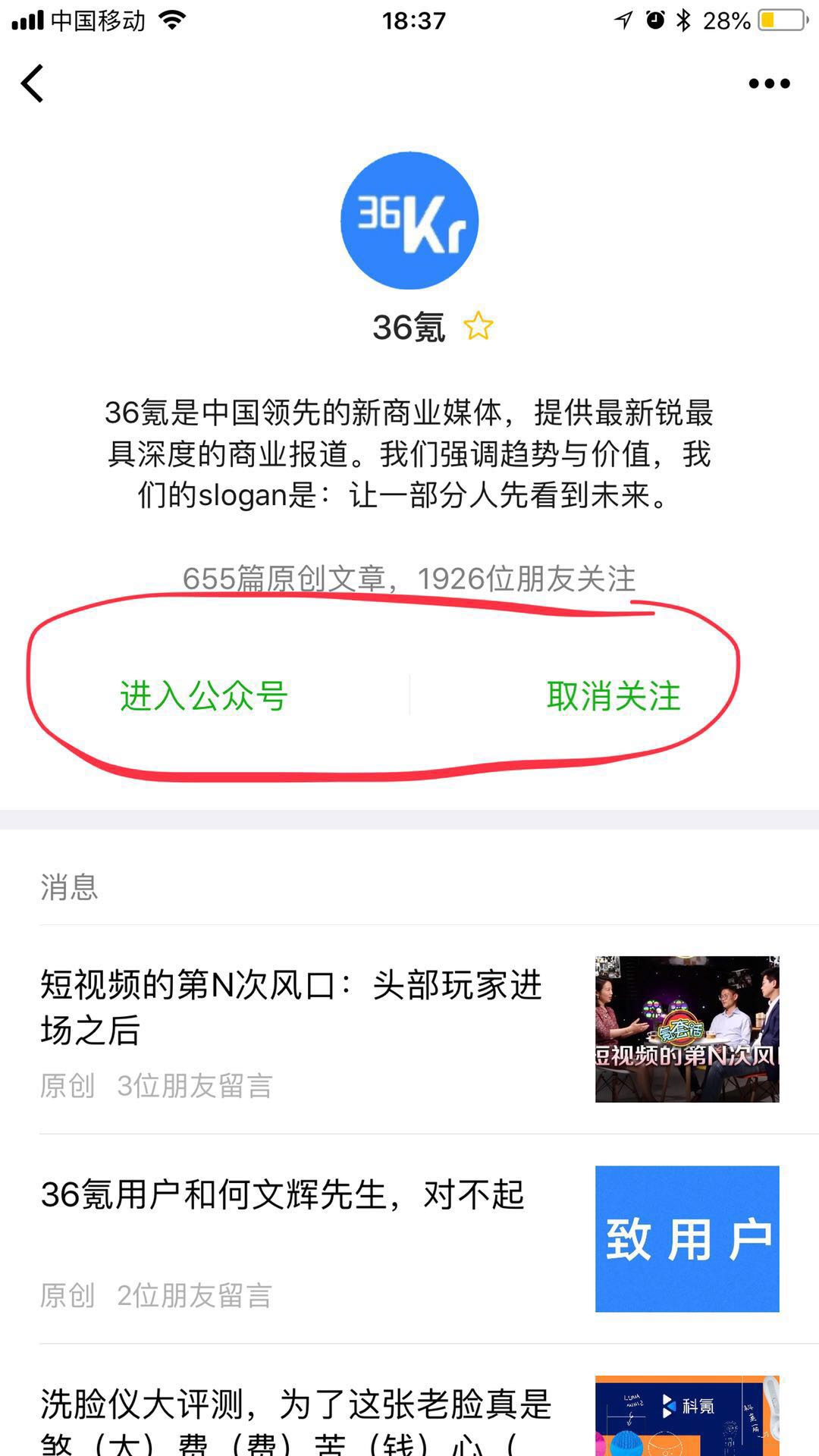819x1456 pixels.
Task: Tap 进入公众号 to enter the account
Action: (x=203, y=695)
